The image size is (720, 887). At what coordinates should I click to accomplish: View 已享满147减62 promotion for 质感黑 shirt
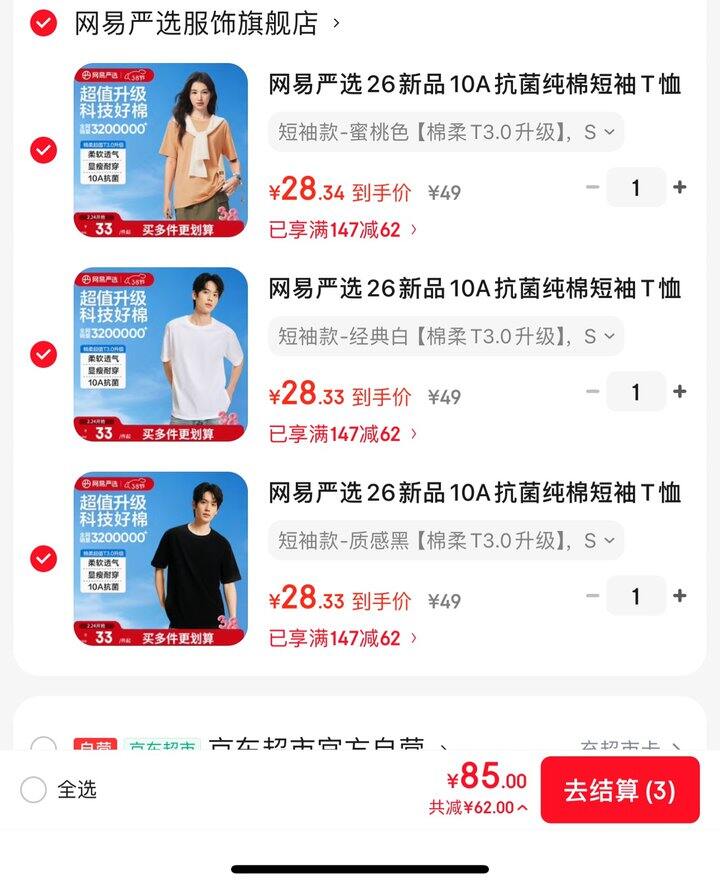(343, 637)
